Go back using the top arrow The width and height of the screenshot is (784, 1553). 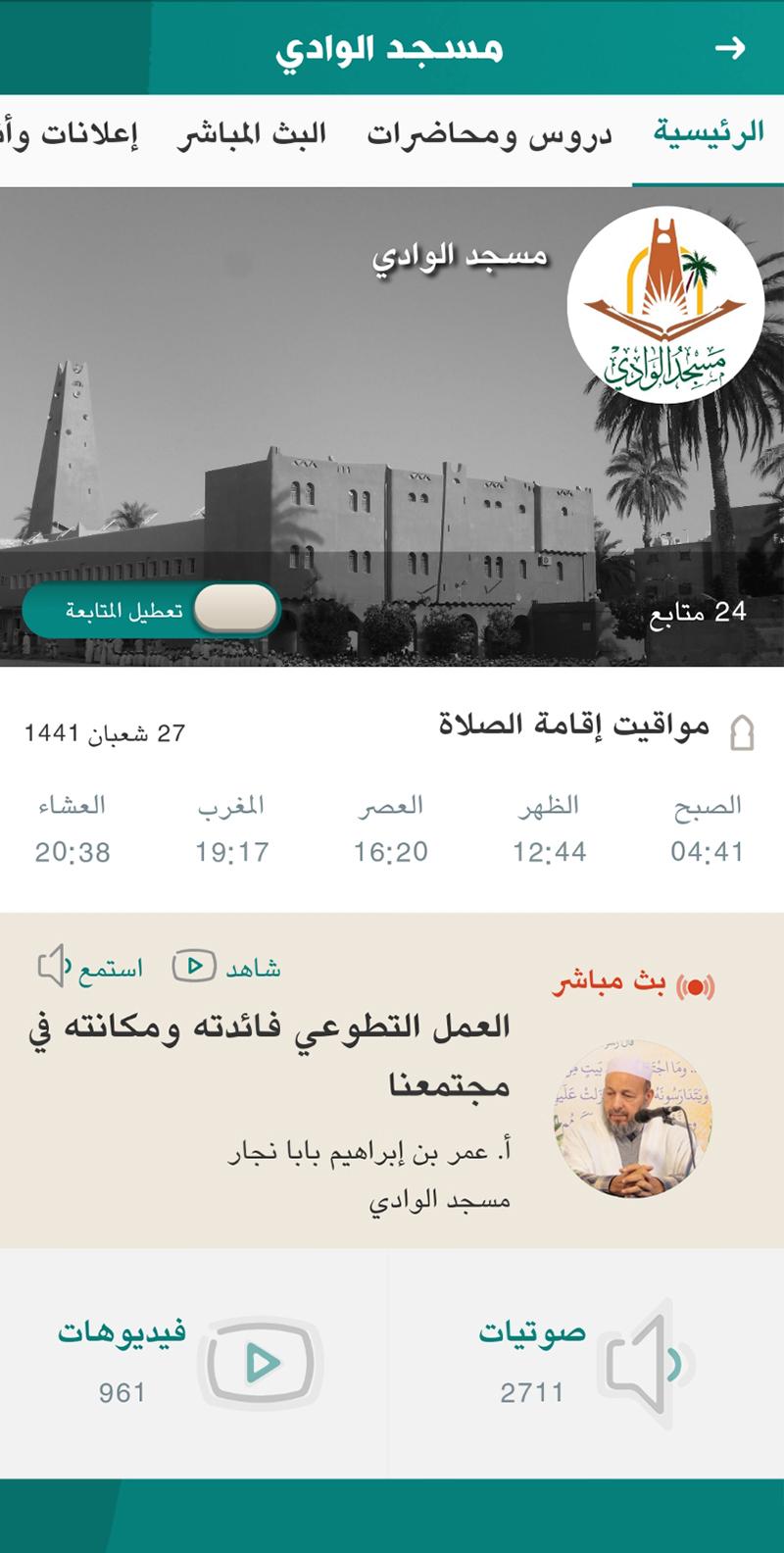pos(730,48)
